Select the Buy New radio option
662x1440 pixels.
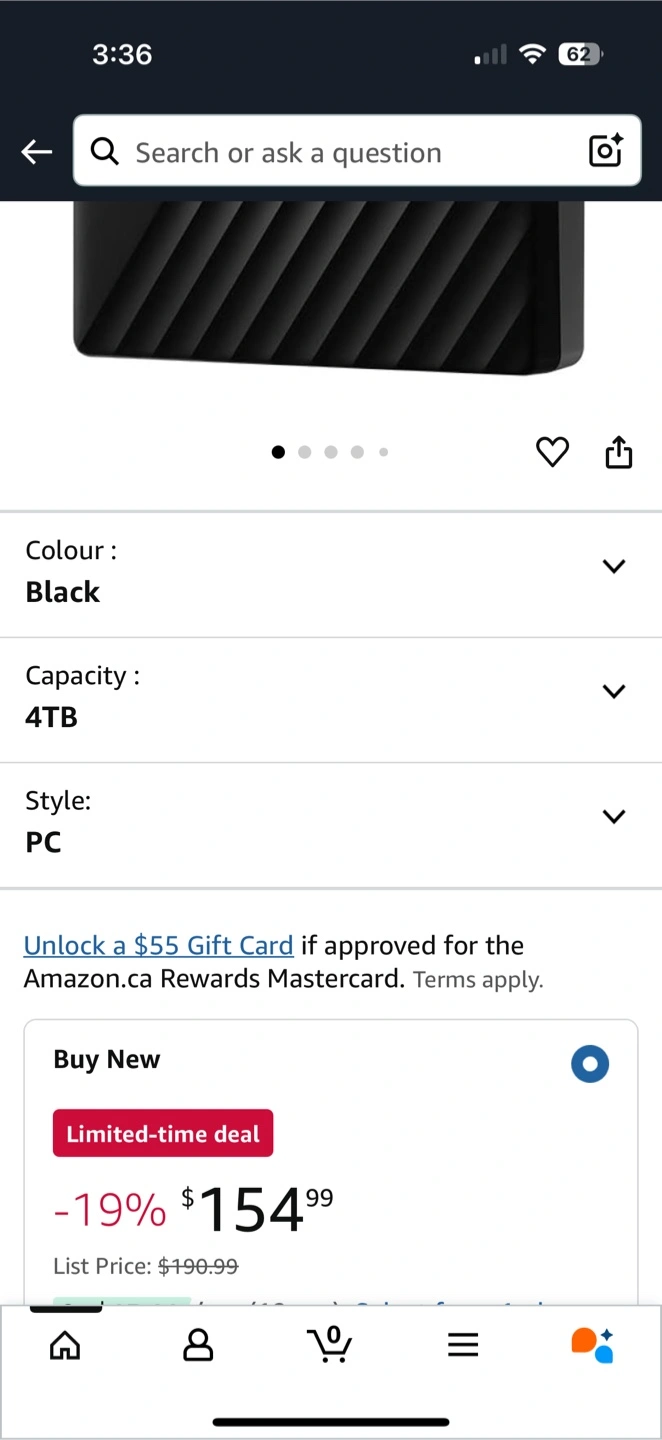coord(590,1064)
